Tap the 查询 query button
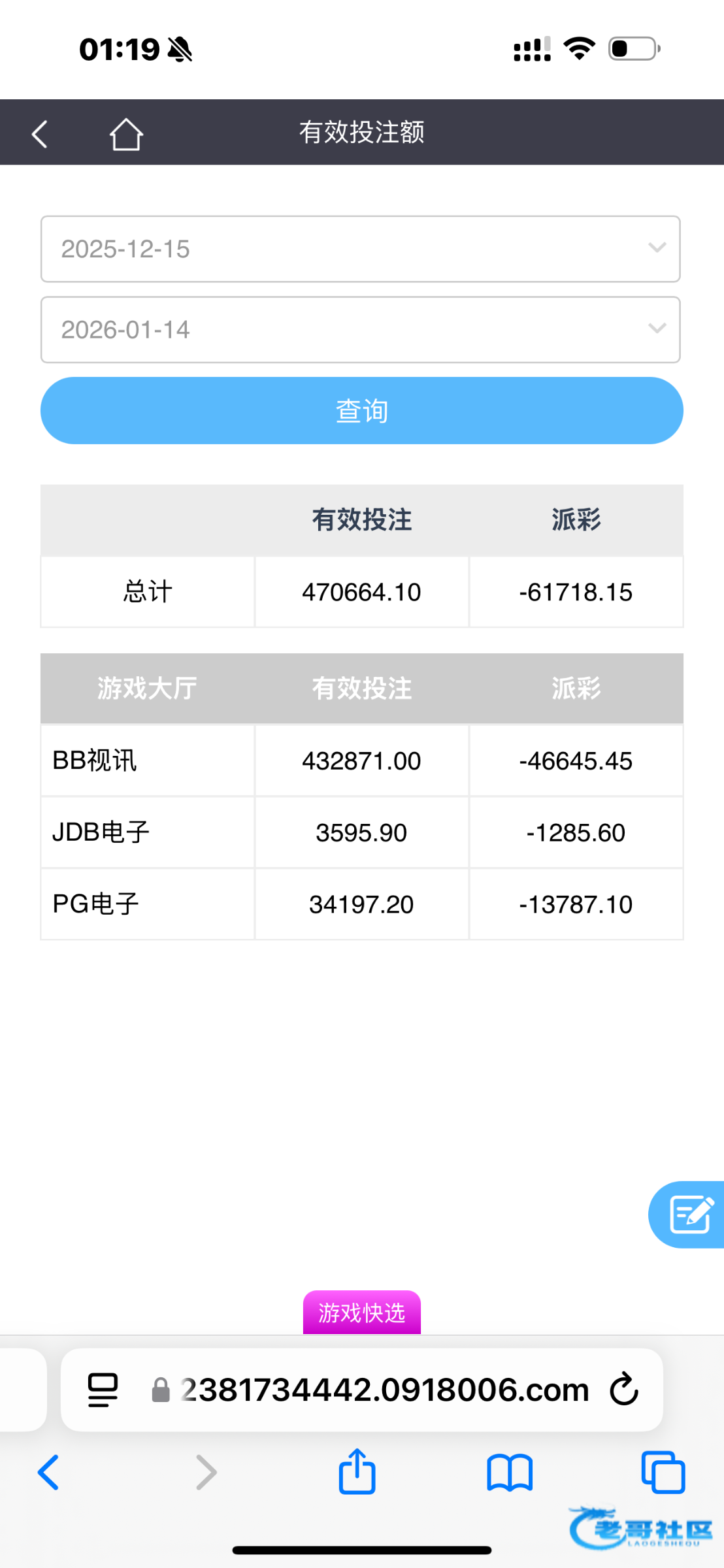The width and height of the screenshot is (724, 1568). (362, 411)
